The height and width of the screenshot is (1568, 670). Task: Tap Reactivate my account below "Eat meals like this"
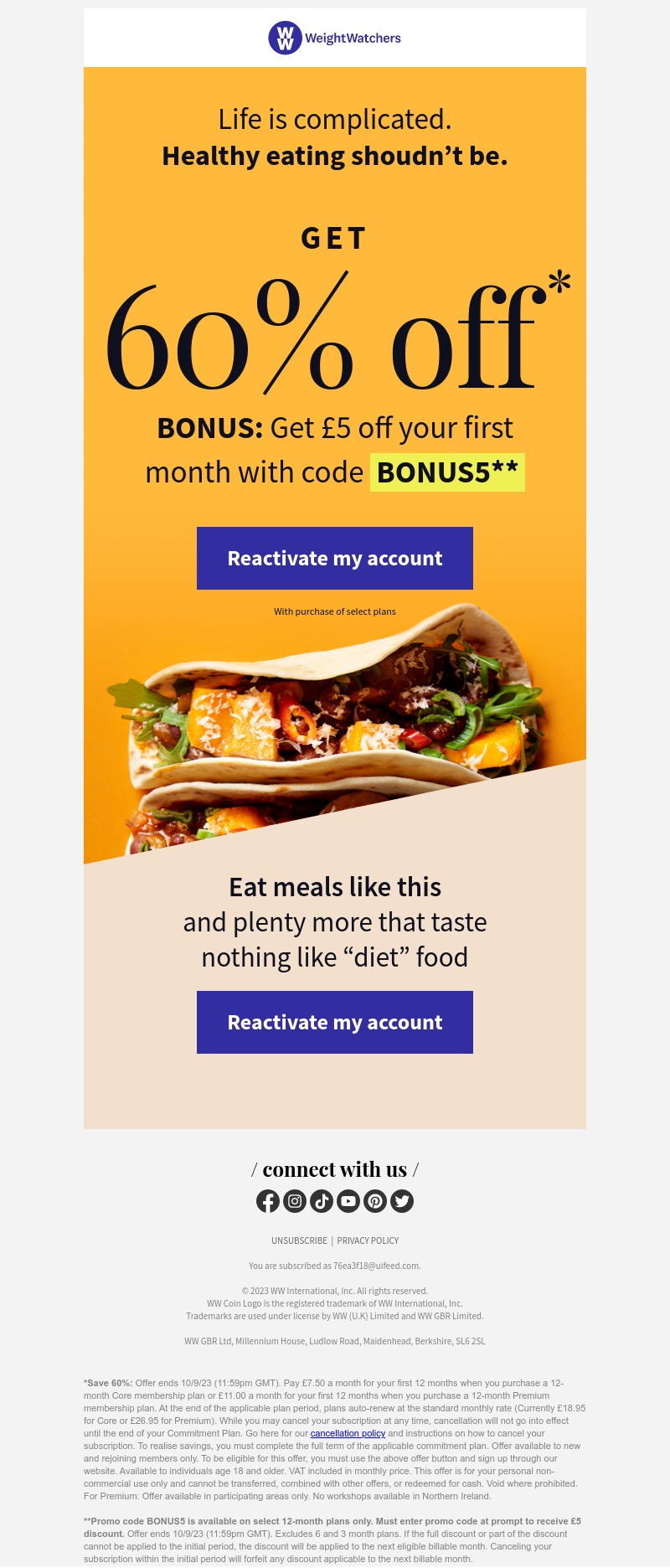335,1022
